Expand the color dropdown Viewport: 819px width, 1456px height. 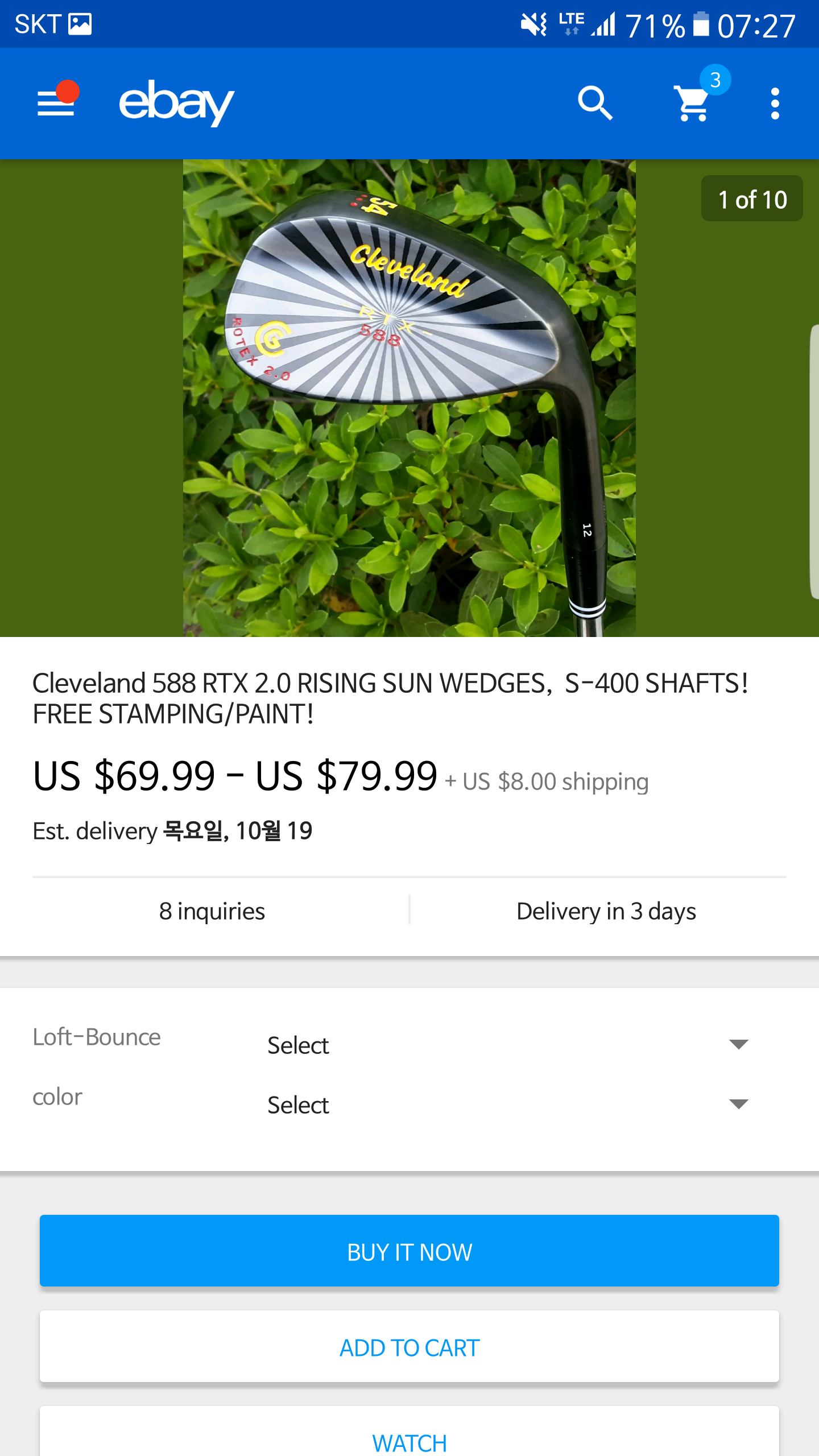508,1105
